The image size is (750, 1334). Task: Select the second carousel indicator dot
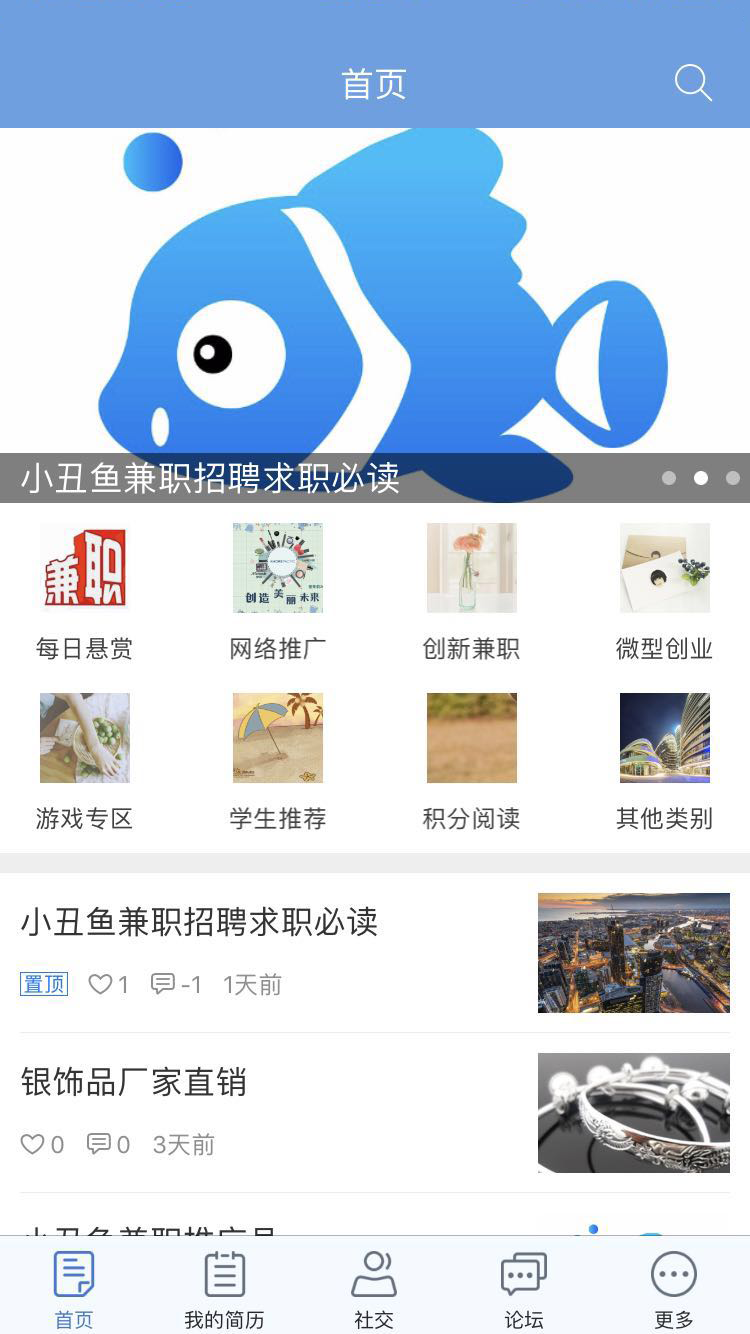click(702, 478)
